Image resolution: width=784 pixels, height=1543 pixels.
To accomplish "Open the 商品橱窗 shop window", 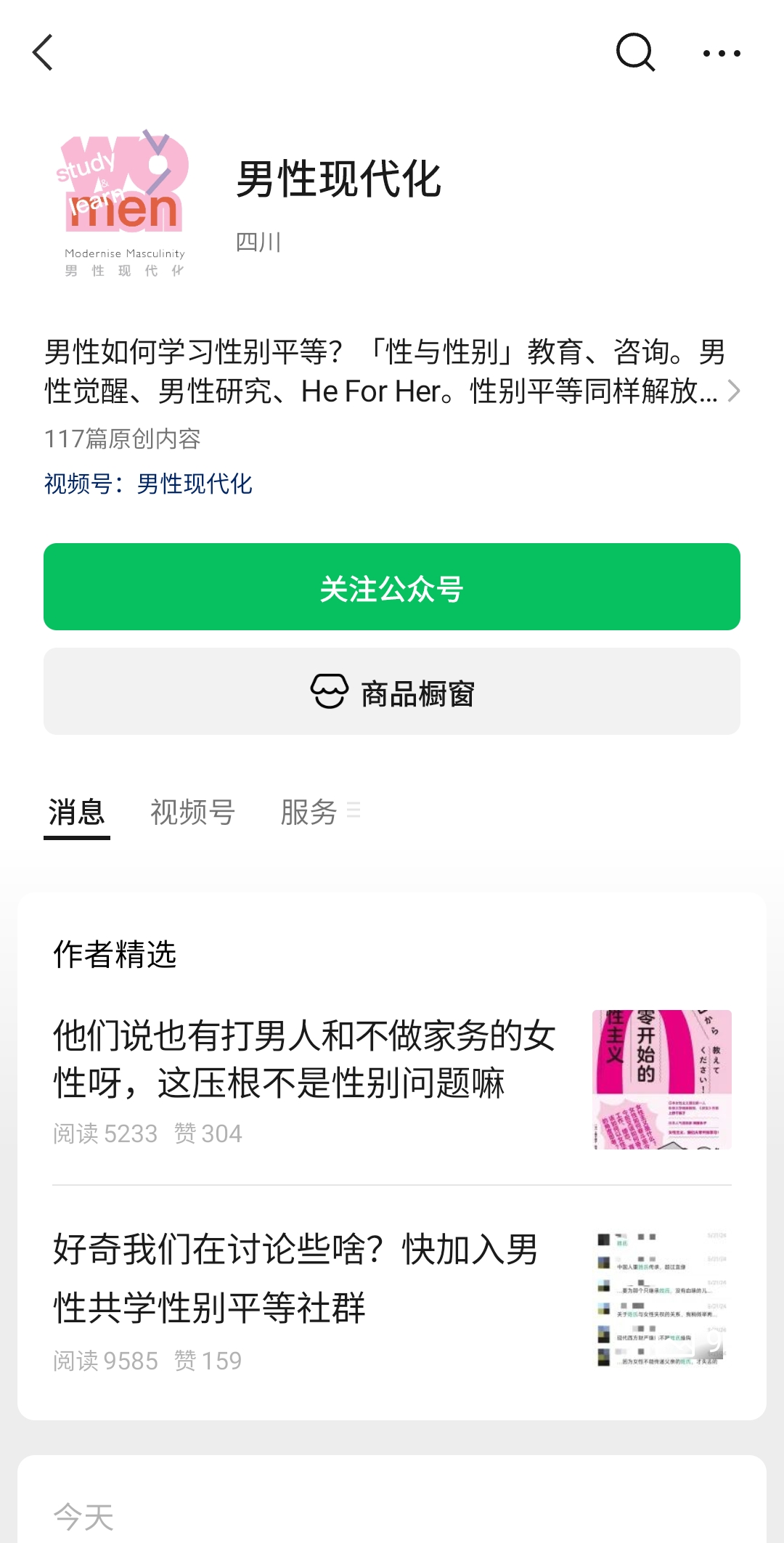I will click(392, 691).
